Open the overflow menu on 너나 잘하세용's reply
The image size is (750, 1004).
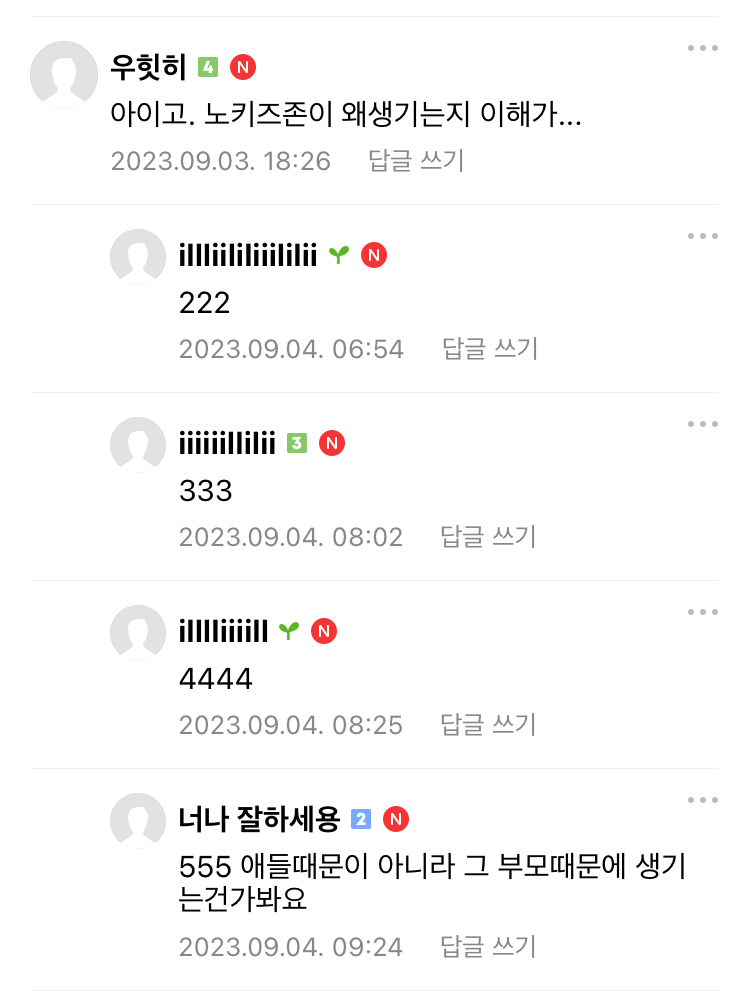click(703, 800)
